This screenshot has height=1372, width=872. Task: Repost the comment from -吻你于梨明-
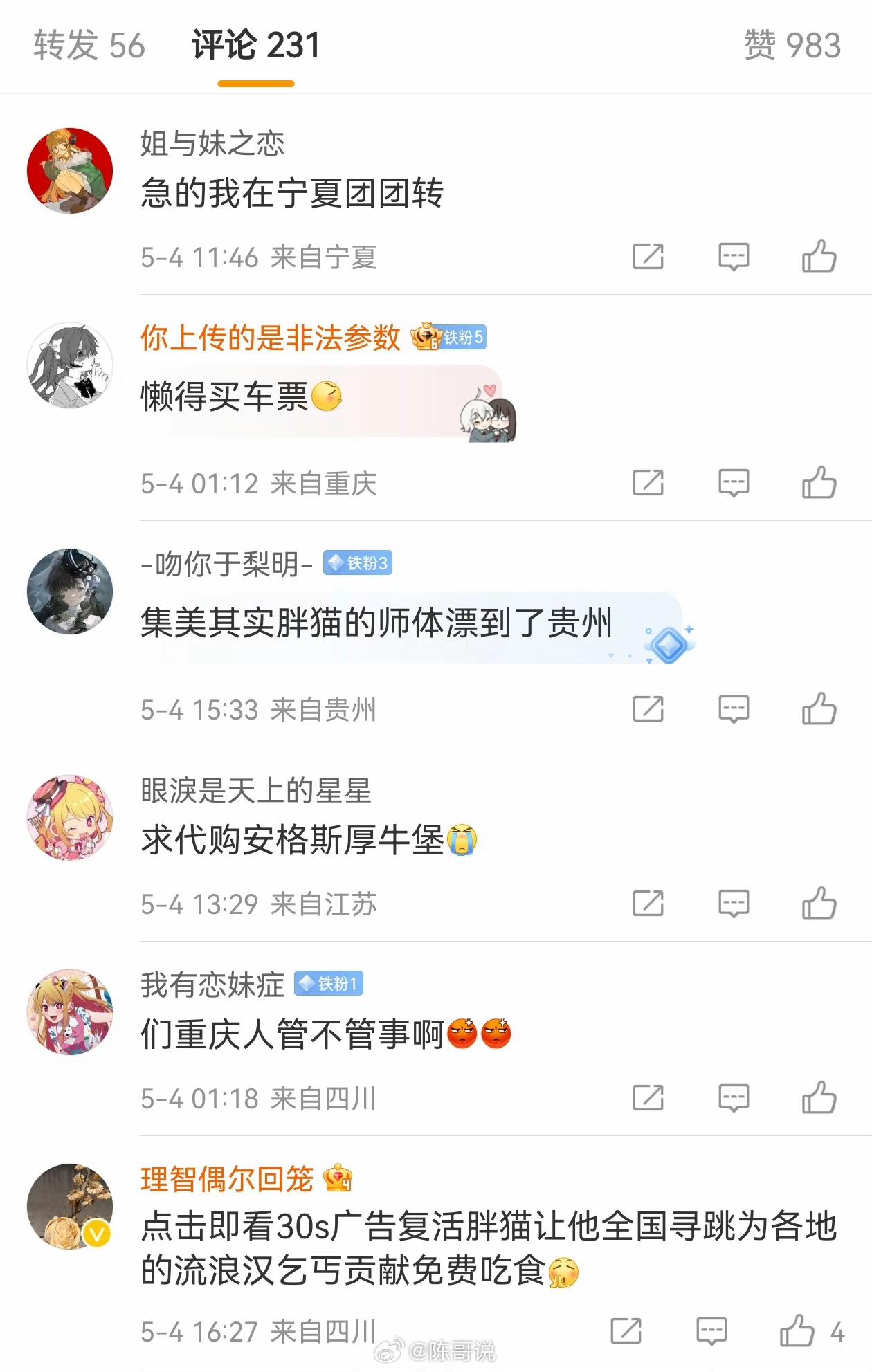648,709
